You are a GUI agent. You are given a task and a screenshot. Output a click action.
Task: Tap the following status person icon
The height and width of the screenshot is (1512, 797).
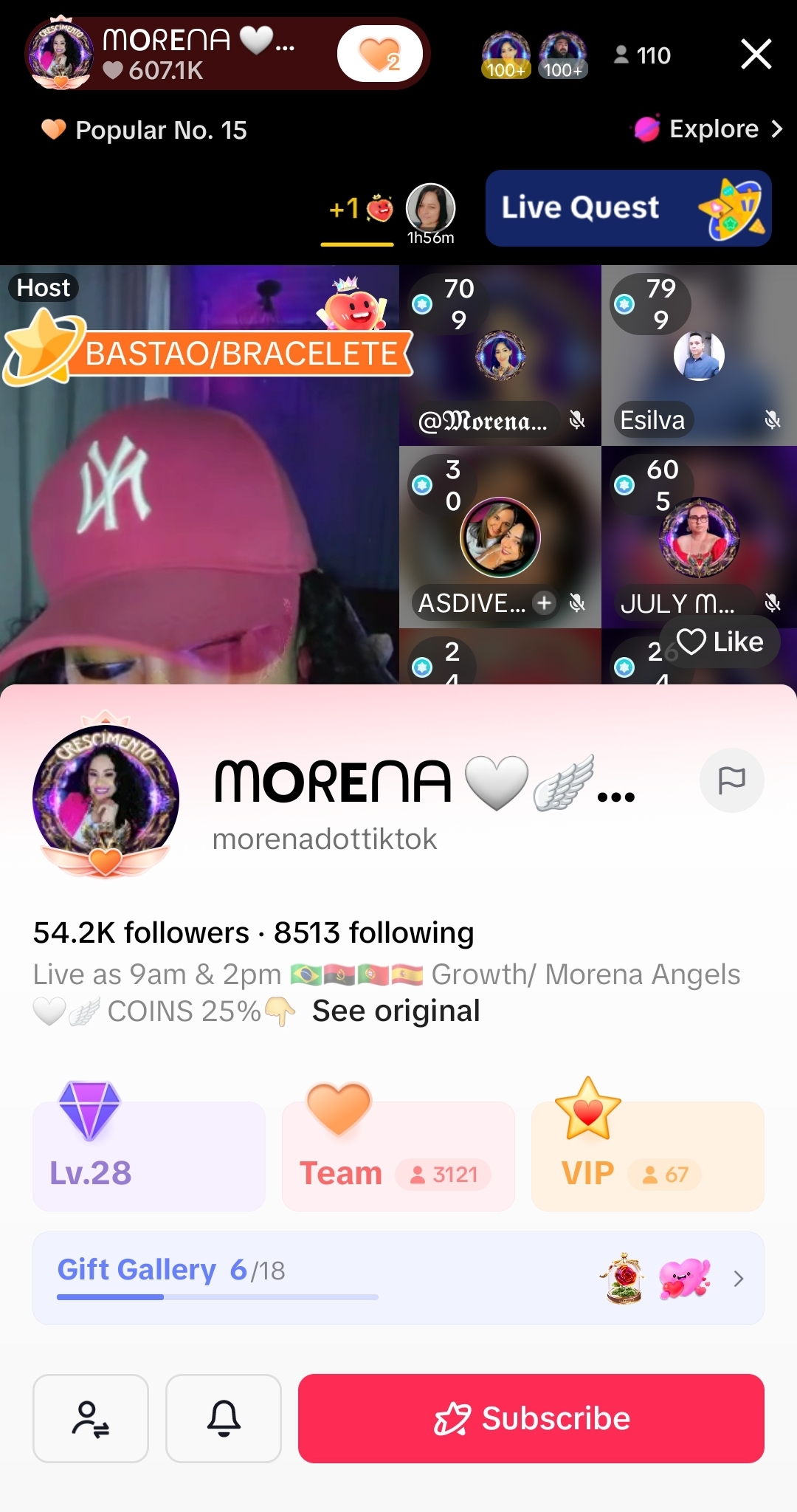(x=91, y=1418)
